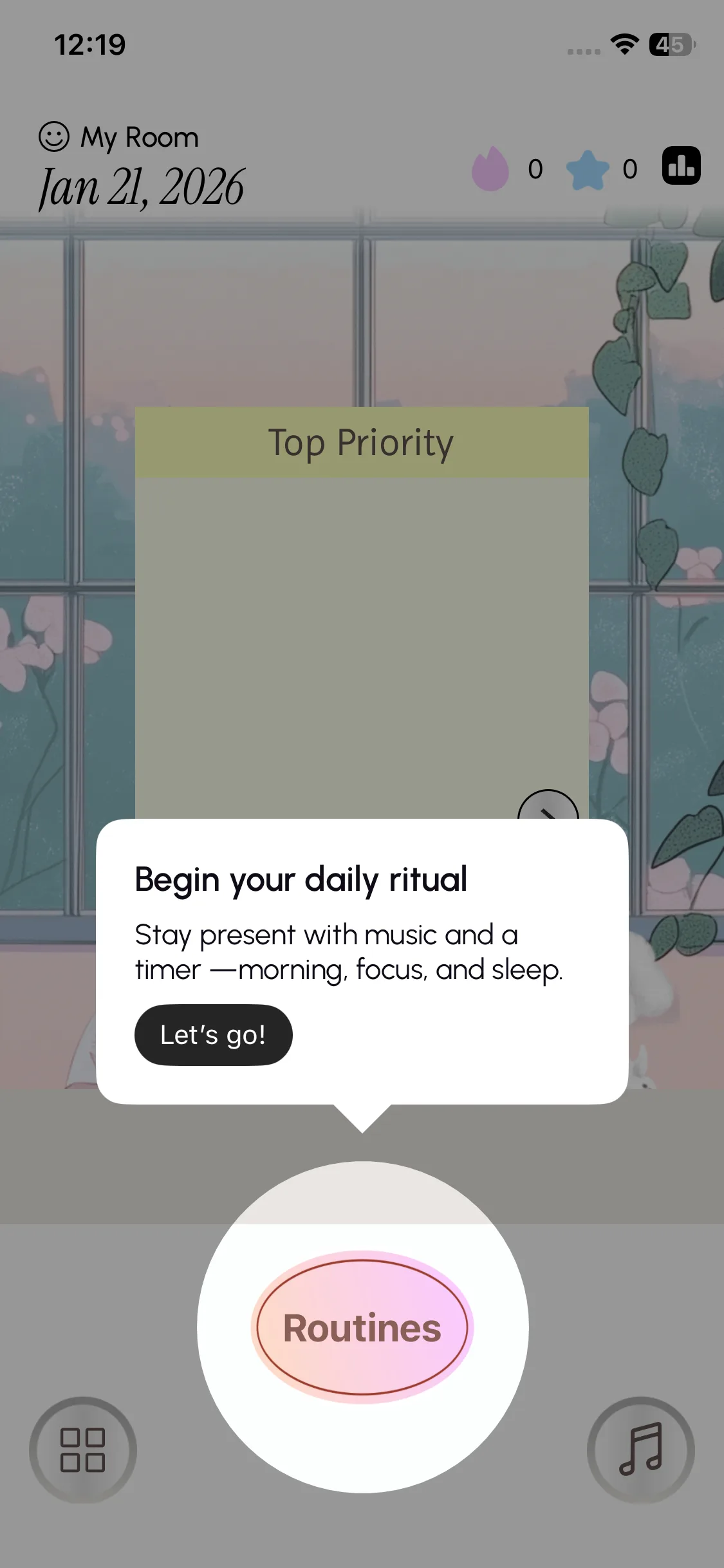Viewport: 724px width, 1568px height.
Task: Open the Routines button
Action: click(x=362, y=1328)
